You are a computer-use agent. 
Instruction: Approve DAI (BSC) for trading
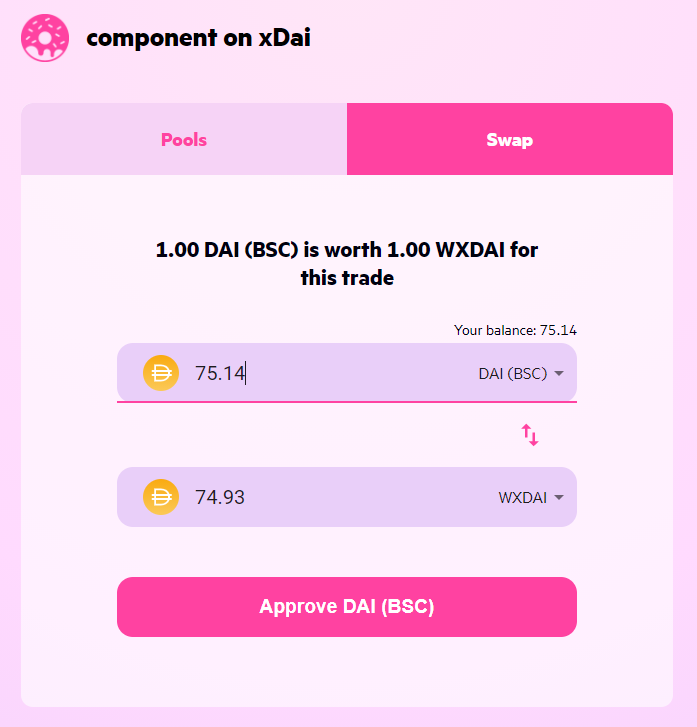346,607
